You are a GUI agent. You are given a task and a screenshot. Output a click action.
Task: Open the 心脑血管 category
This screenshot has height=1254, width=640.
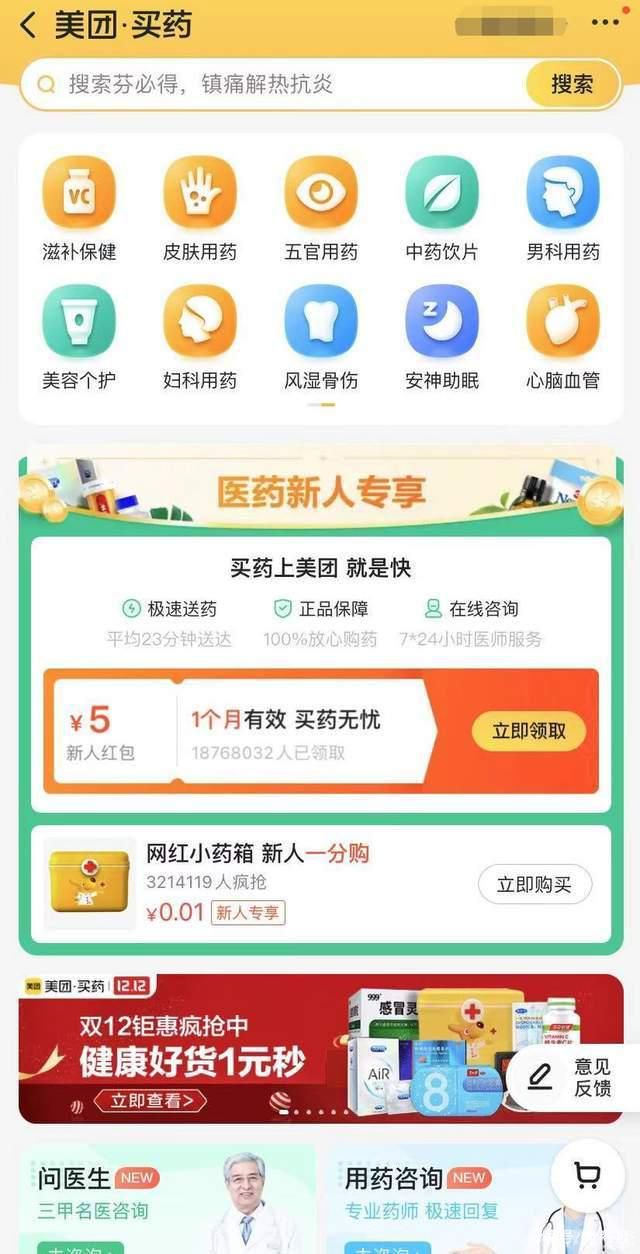(563, 337)
